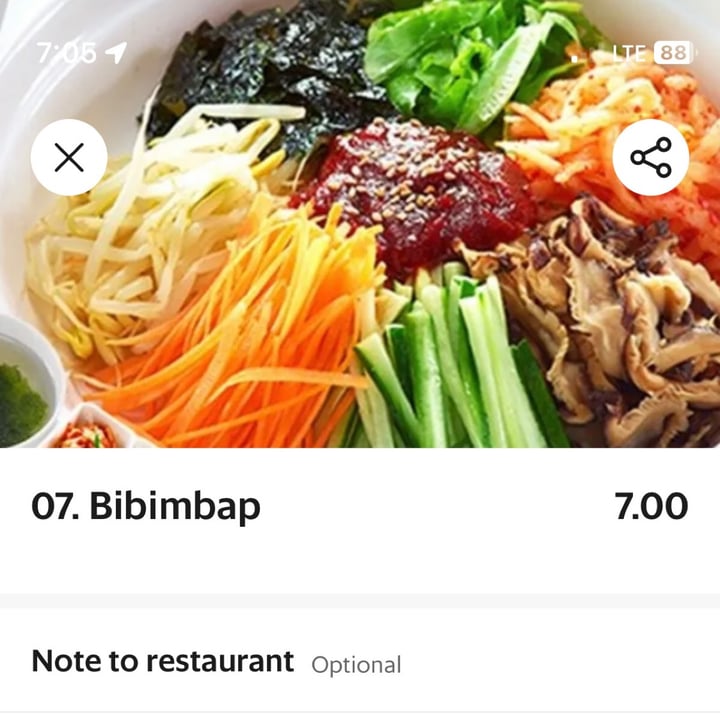Close the Bibimbap item details
720x720 pixels.
pyautogui.click(x=69, y=157)
